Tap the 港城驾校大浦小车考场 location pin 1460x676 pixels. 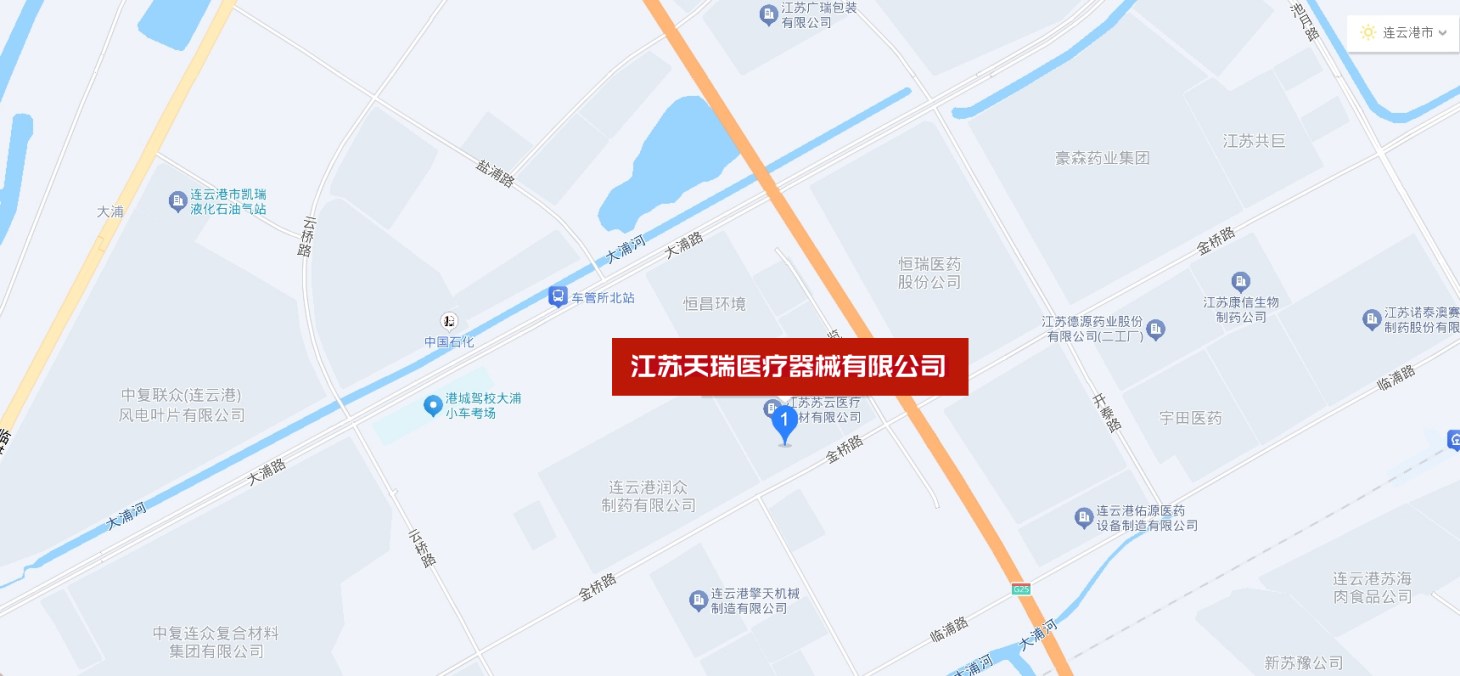click(433, 405)
